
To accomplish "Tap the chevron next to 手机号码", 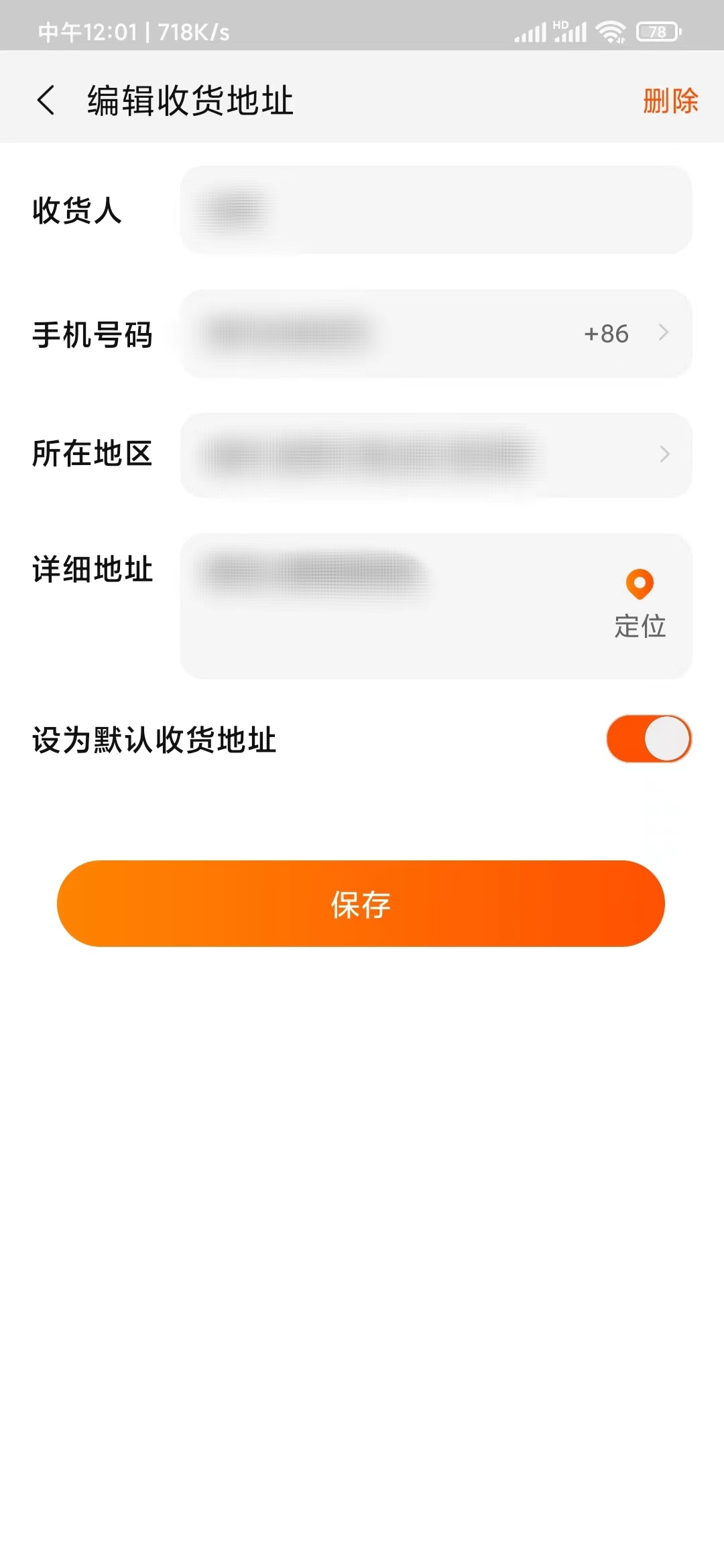I will pyautogui.click(x=664, y=334).
